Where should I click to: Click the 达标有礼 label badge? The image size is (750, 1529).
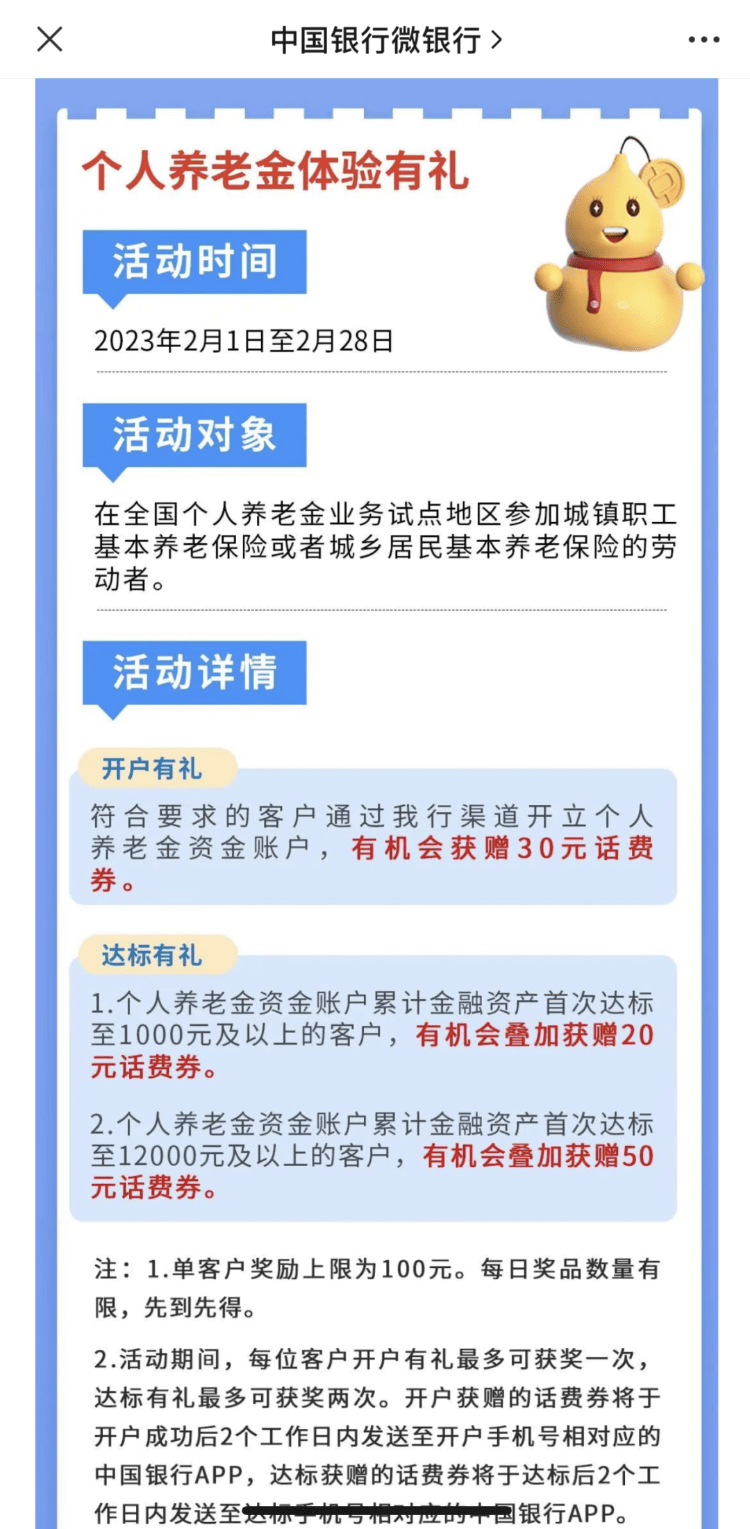(153, 956)
